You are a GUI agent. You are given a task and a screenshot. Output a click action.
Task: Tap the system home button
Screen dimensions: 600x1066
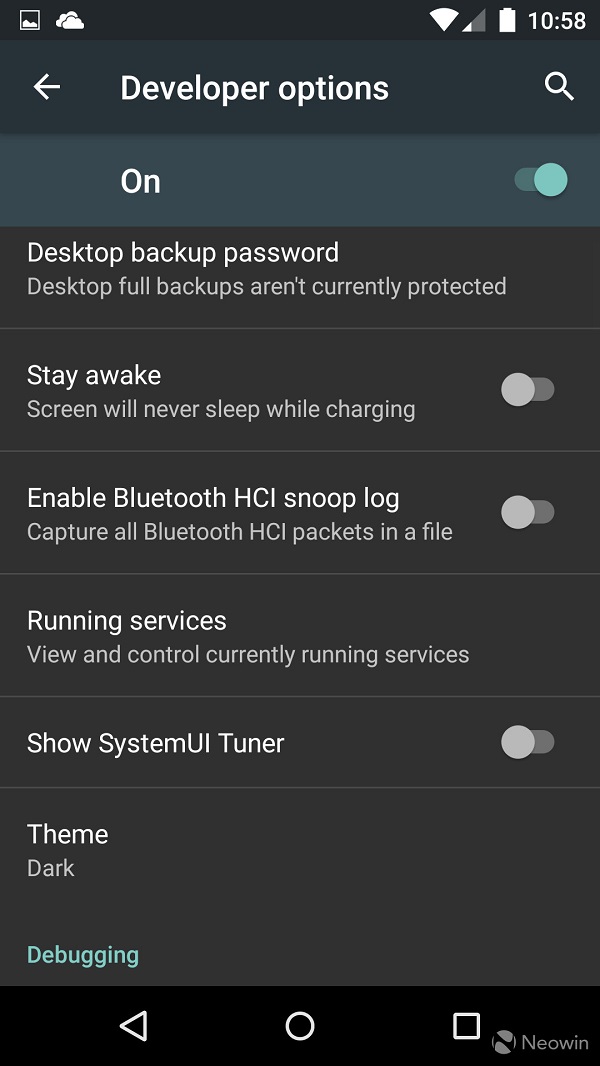tap(300, 1025)
